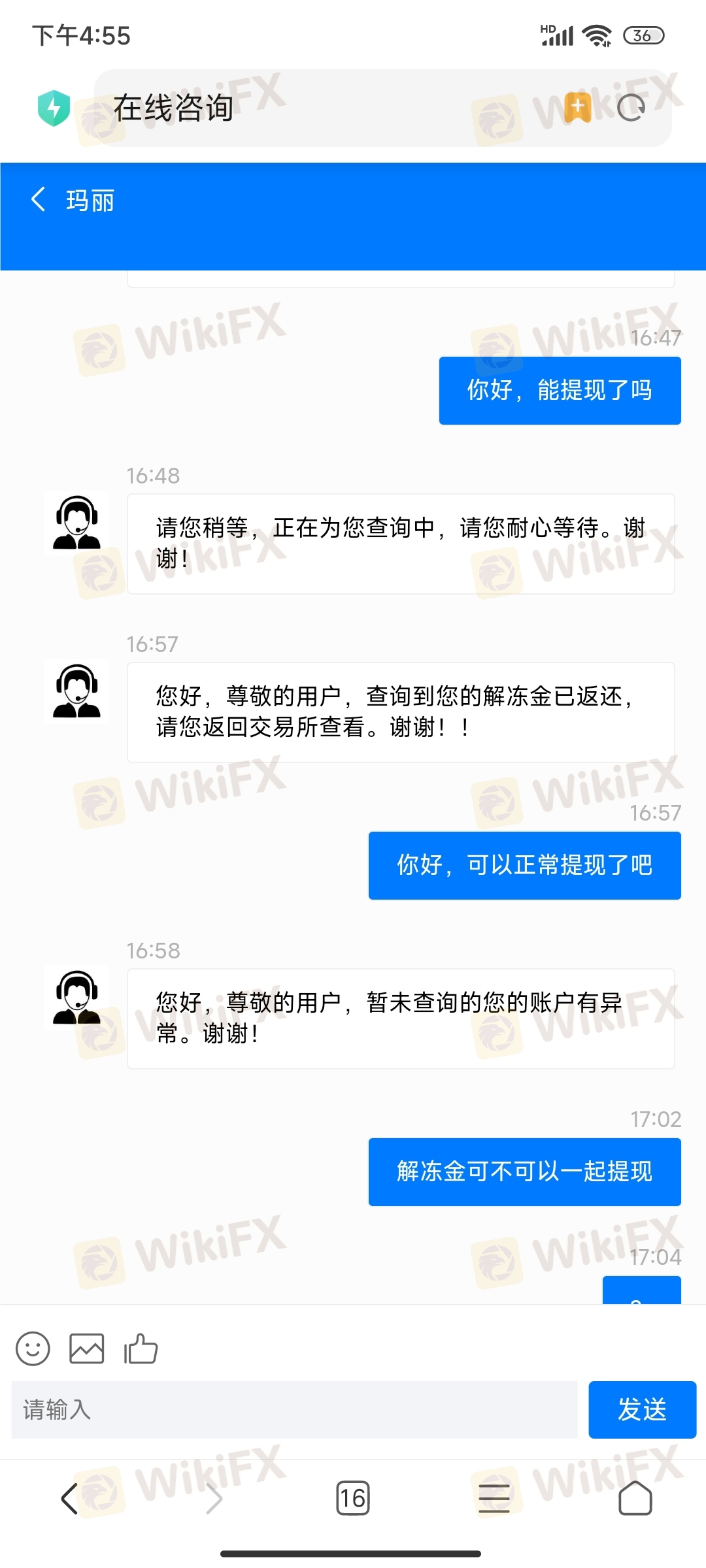Open the 16 tabs switcher
The image size is (706, 1568).
(x=353, y=1498)
